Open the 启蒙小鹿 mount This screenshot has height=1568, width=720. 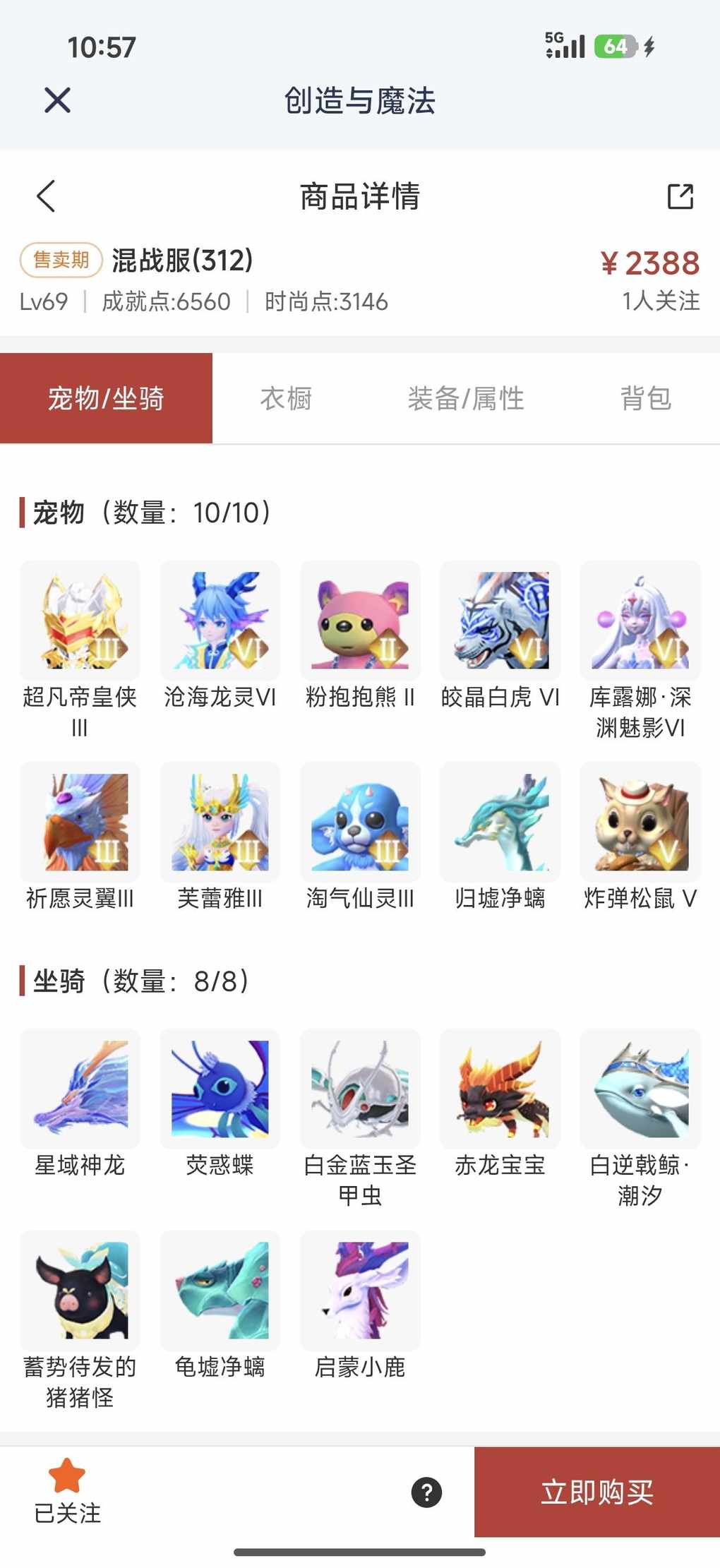coord(360,1291)
